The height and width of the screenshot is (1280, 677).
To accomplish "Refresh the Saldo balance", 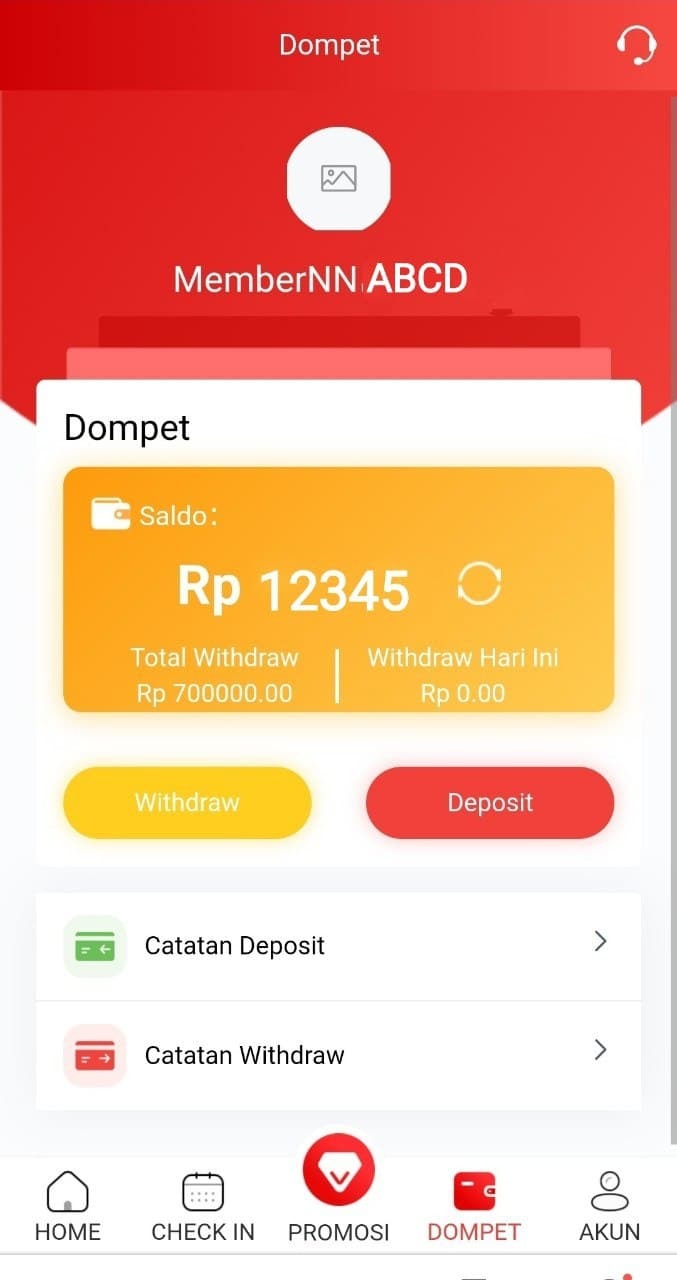I will (x=479, y=584).
